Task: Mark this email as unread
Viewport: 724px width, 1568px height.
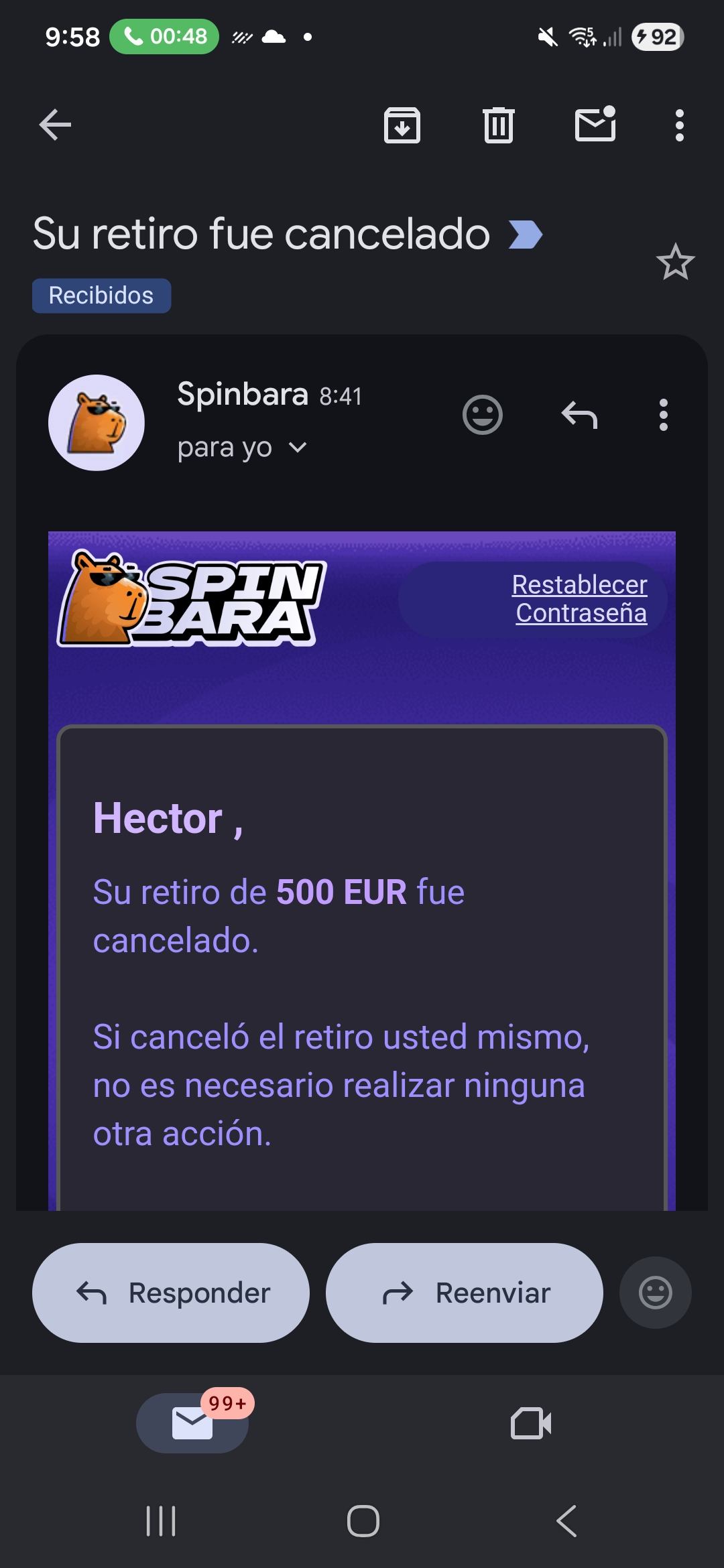Action: (x=595, y=125)
